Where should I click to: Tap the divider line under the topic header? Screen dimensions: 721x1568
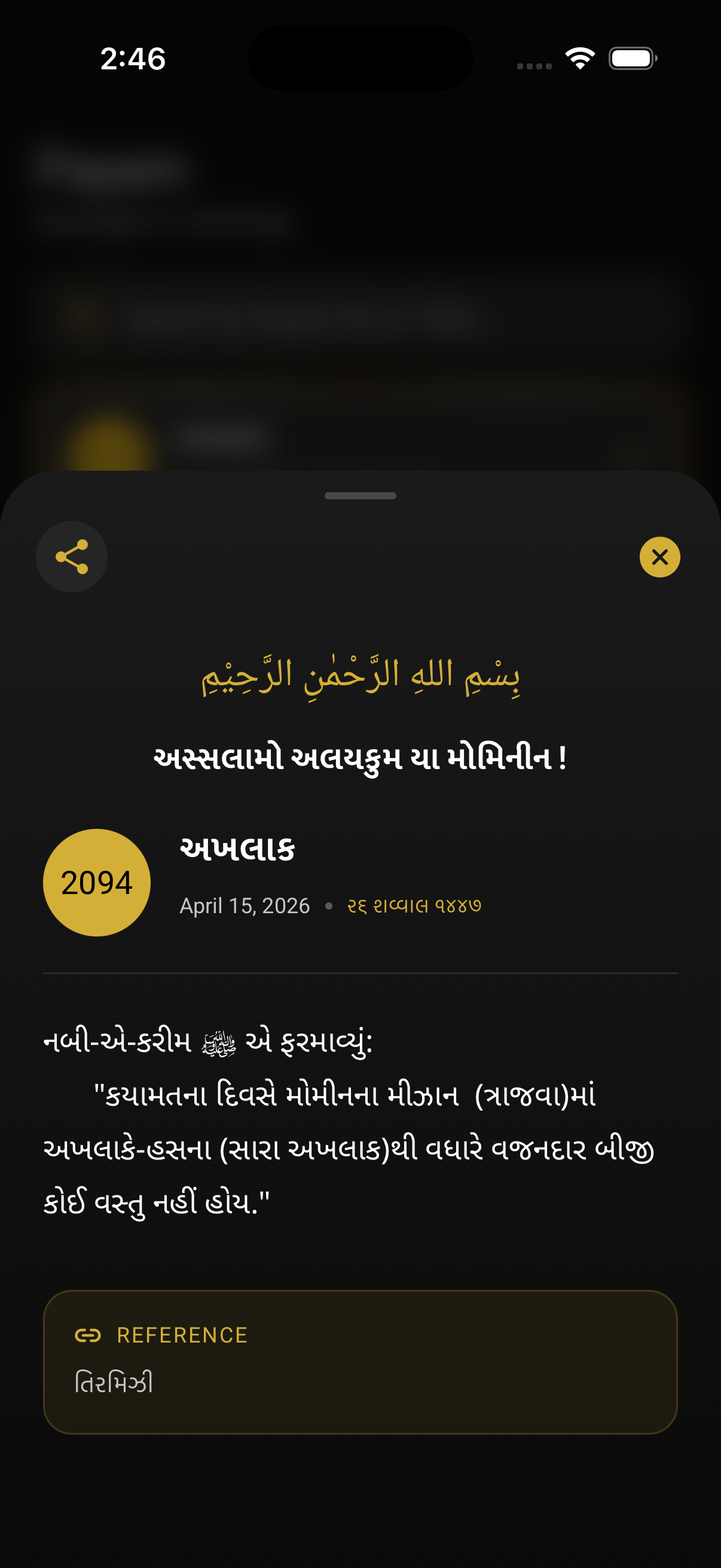359,972
